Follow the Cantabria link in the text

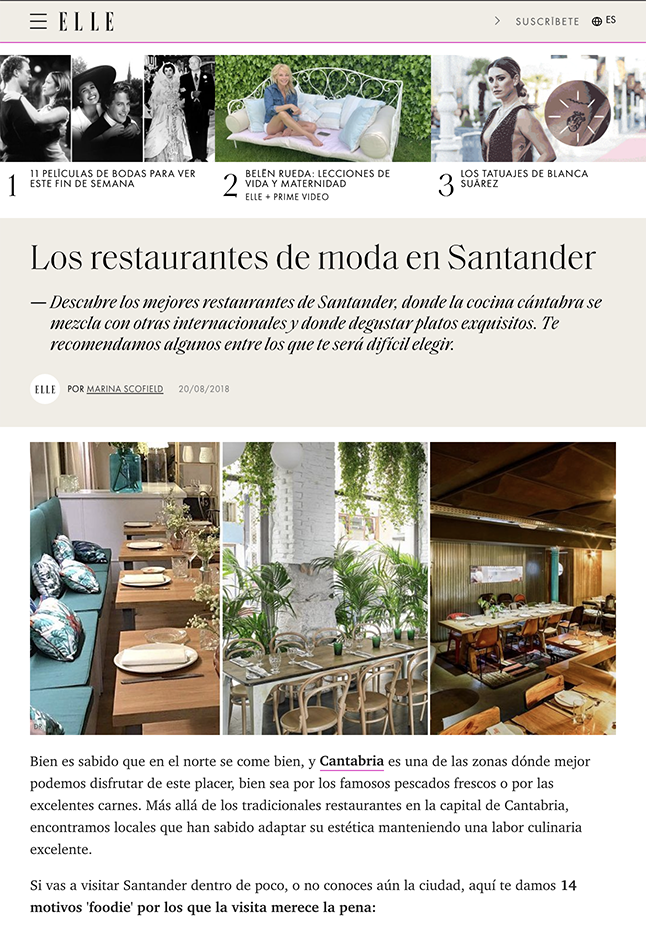click(351, 761)
